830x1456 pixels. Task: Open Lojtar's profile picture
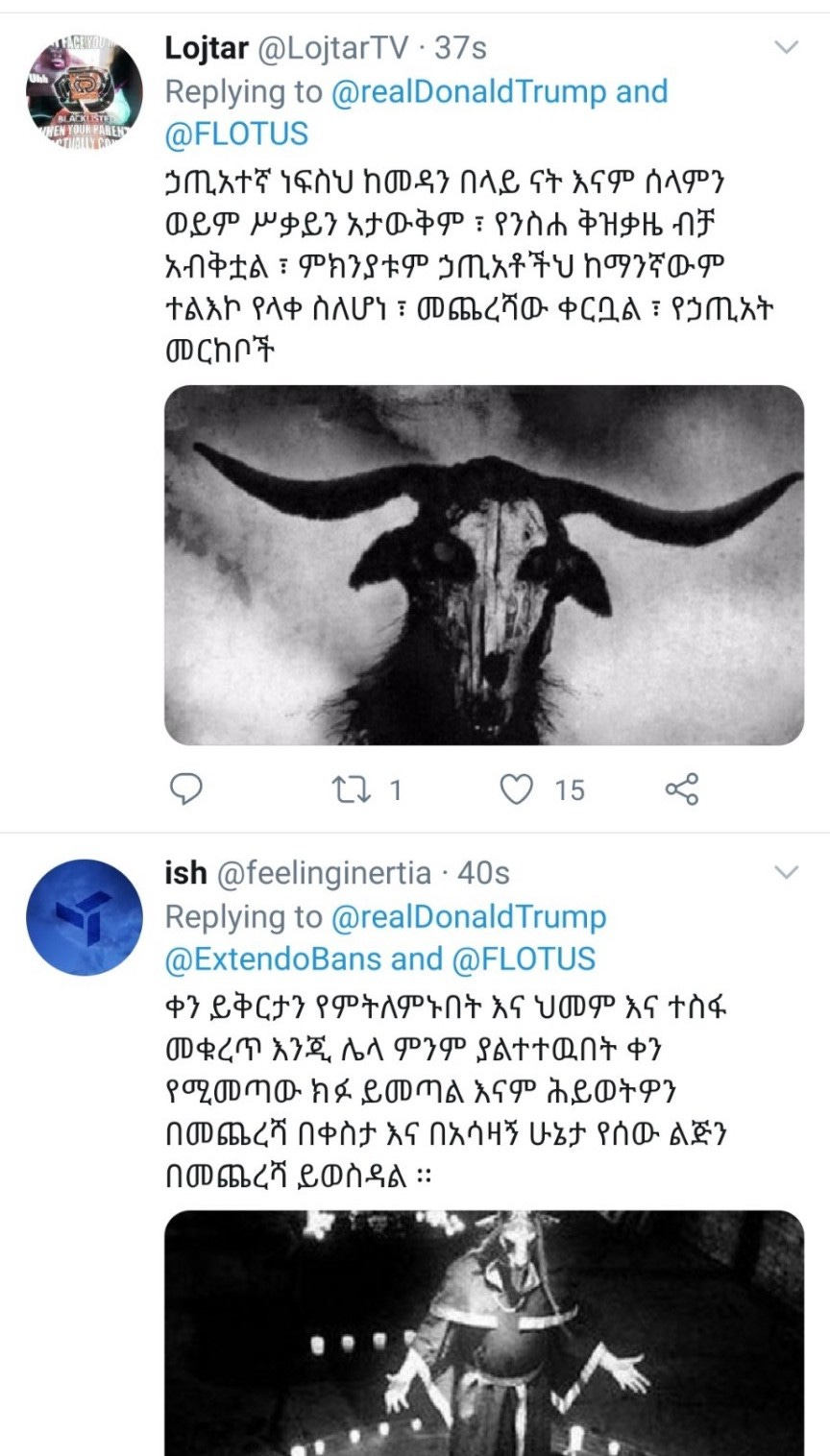(84, 89)
